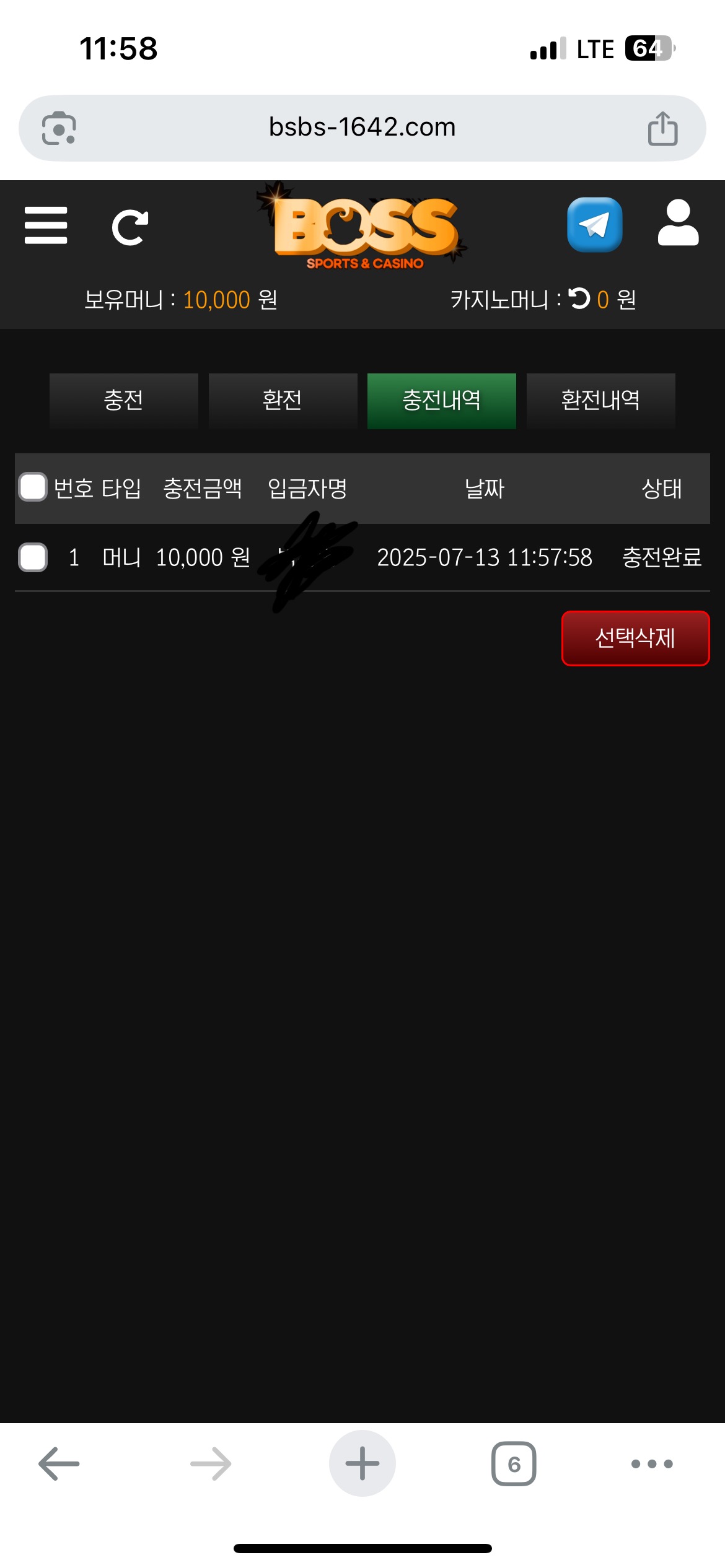This screenshot has height=1568, width=725.
Task: Refresh the 카지노머니 balance
Action: point(579,298)
